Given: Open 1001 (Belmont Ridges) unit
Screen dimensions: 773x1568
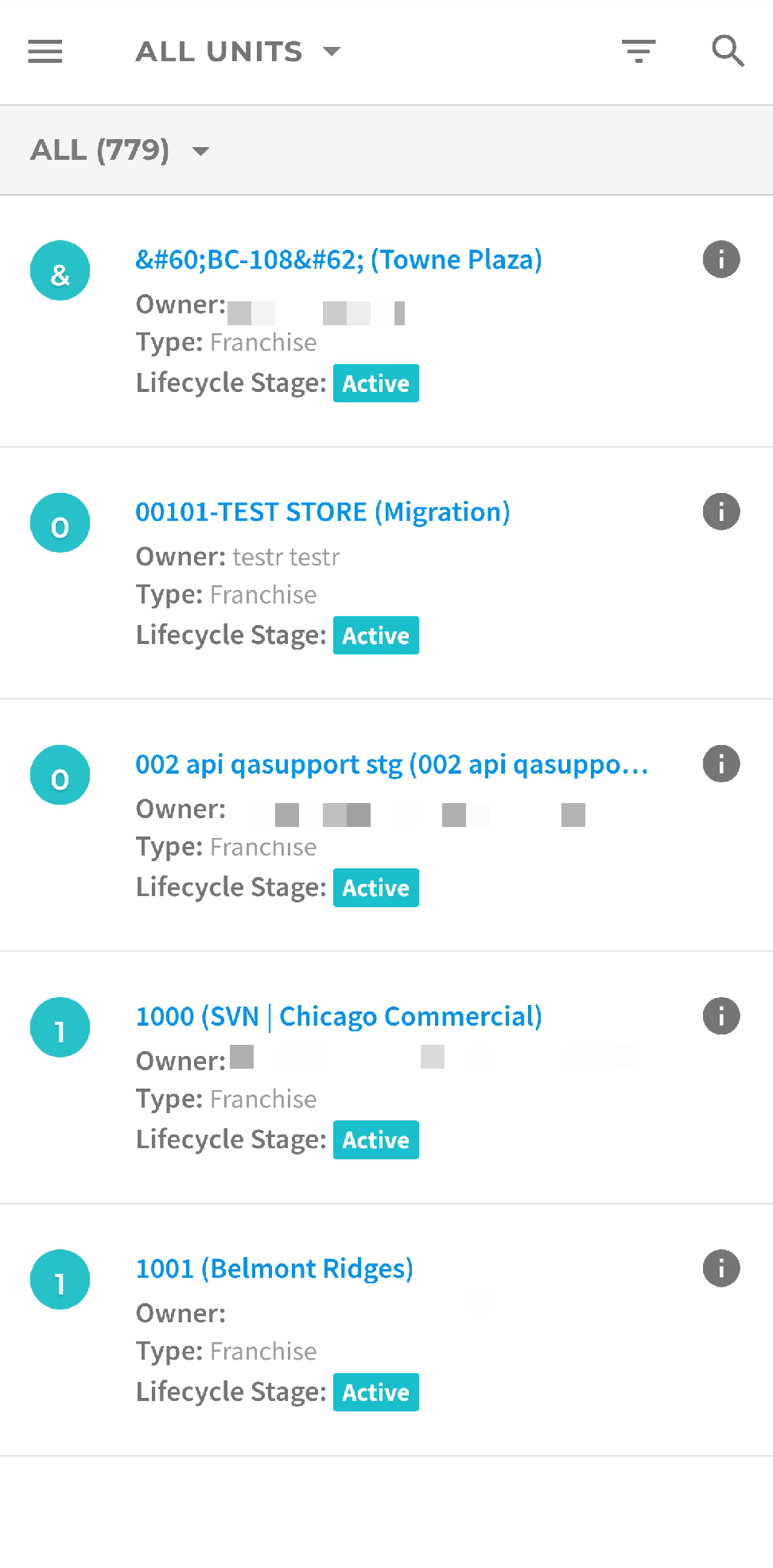Looking at the screenshot, I should point(274,1268).
